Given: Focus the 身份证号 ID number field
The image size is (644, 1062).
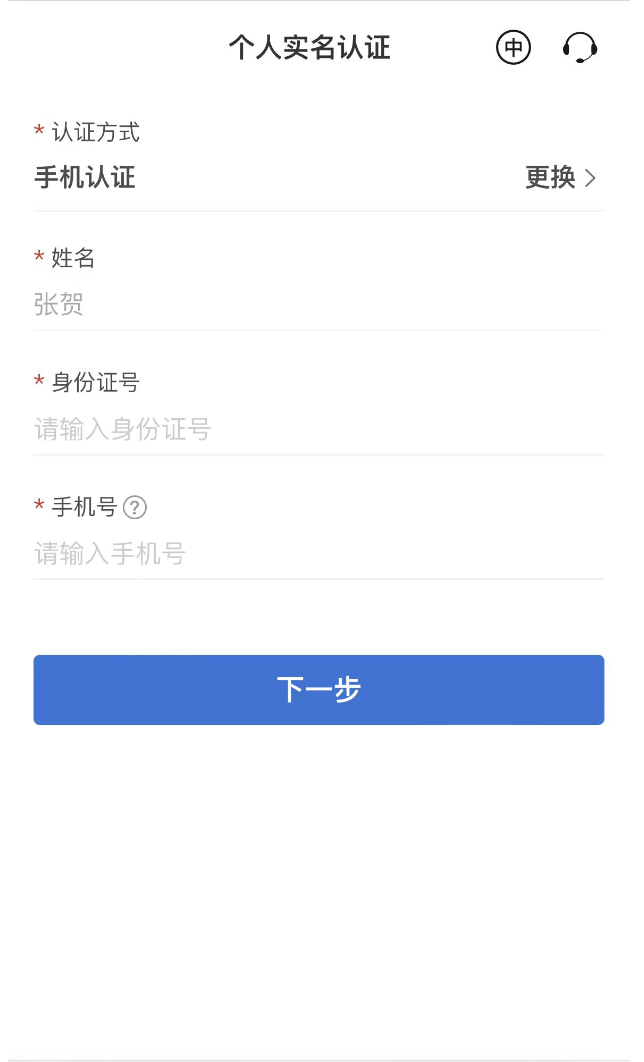Looking at the screenshot, I should pyautogui.click(x=318, y=429).
